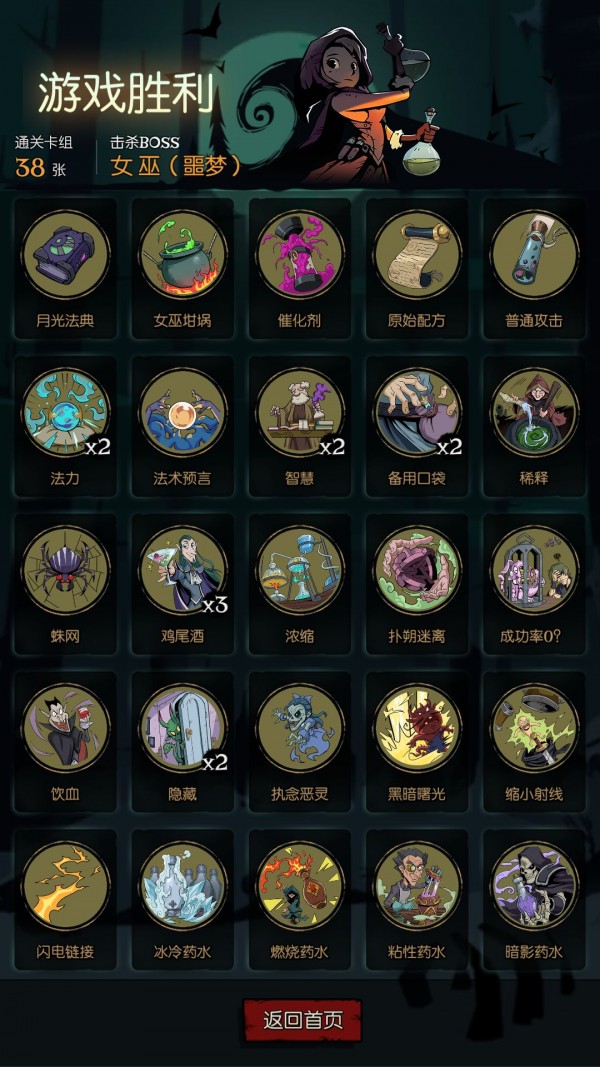Screen dimensions: 600x1067
Task: Open the 暗影药水 card
Action: [534, 886]
